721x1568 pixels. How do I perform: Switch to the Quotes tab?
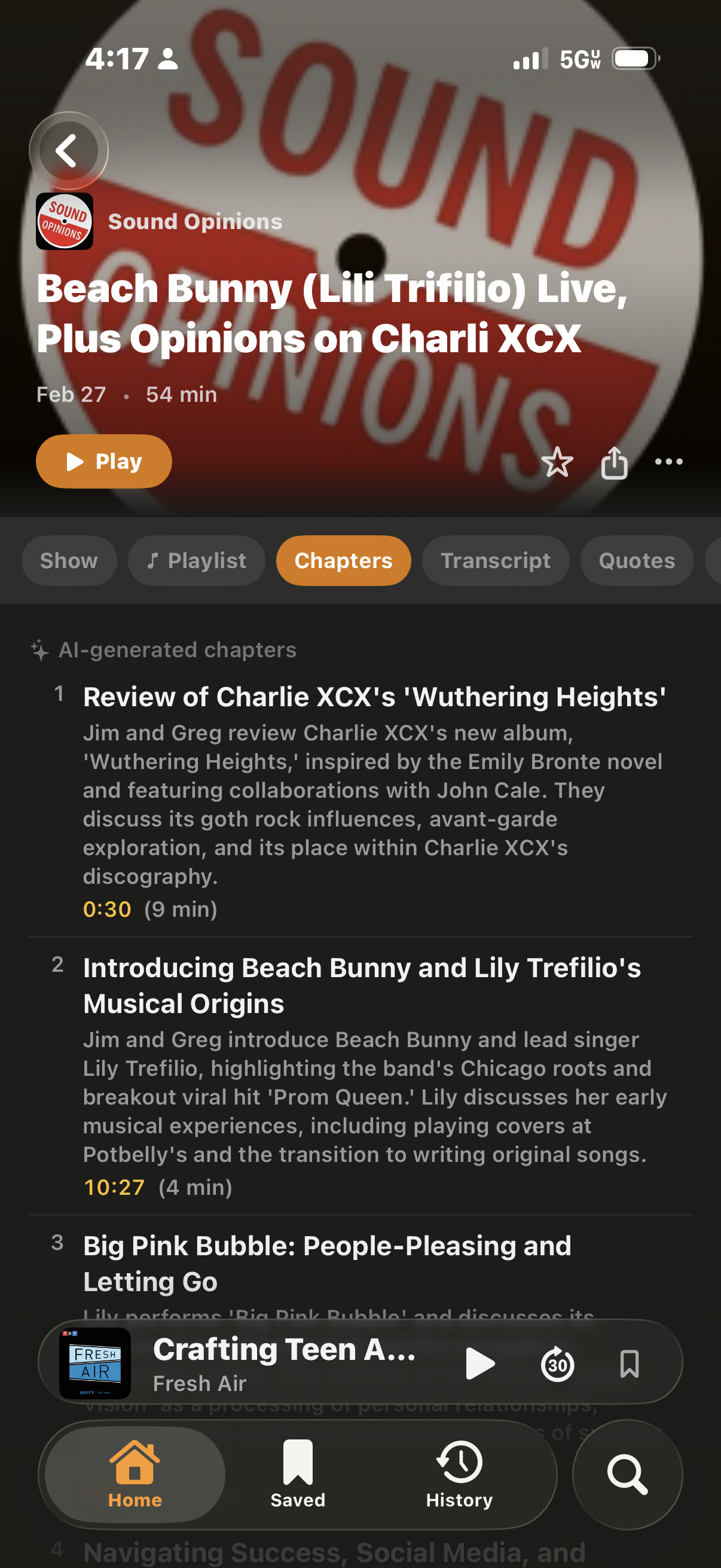tap(636, 560)
